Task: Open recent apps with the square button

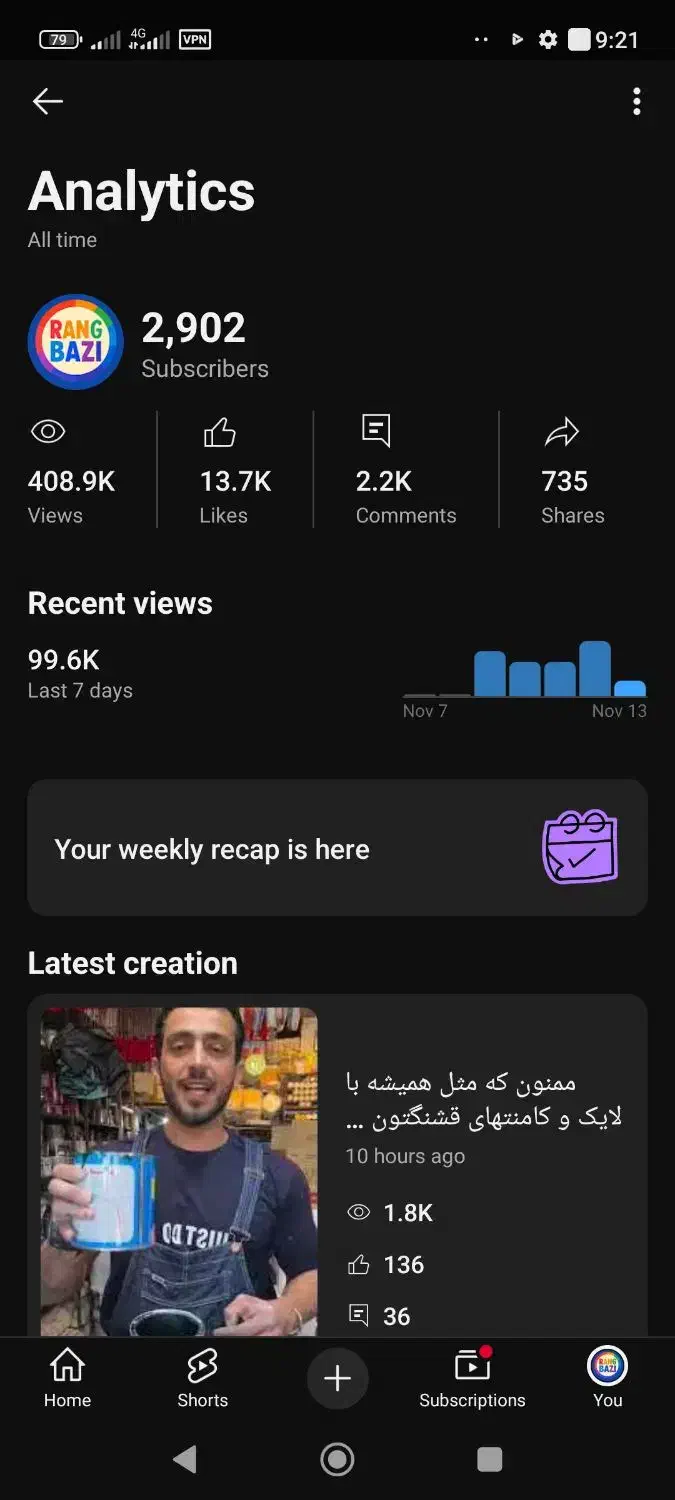Action: [x=489, y=1460]
